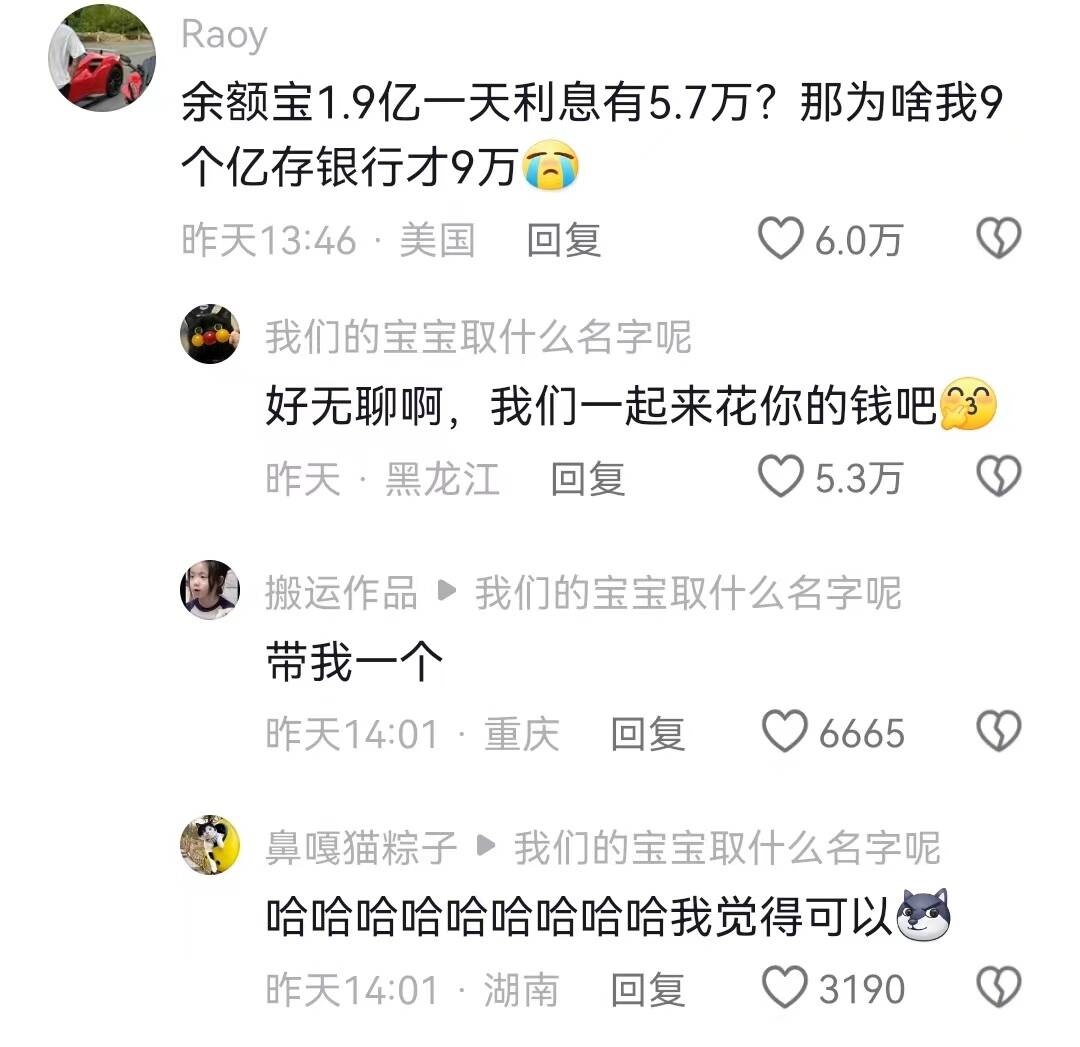1080x1047 pixels.
Task: Open the username 搬运作品
Action: 340,593
